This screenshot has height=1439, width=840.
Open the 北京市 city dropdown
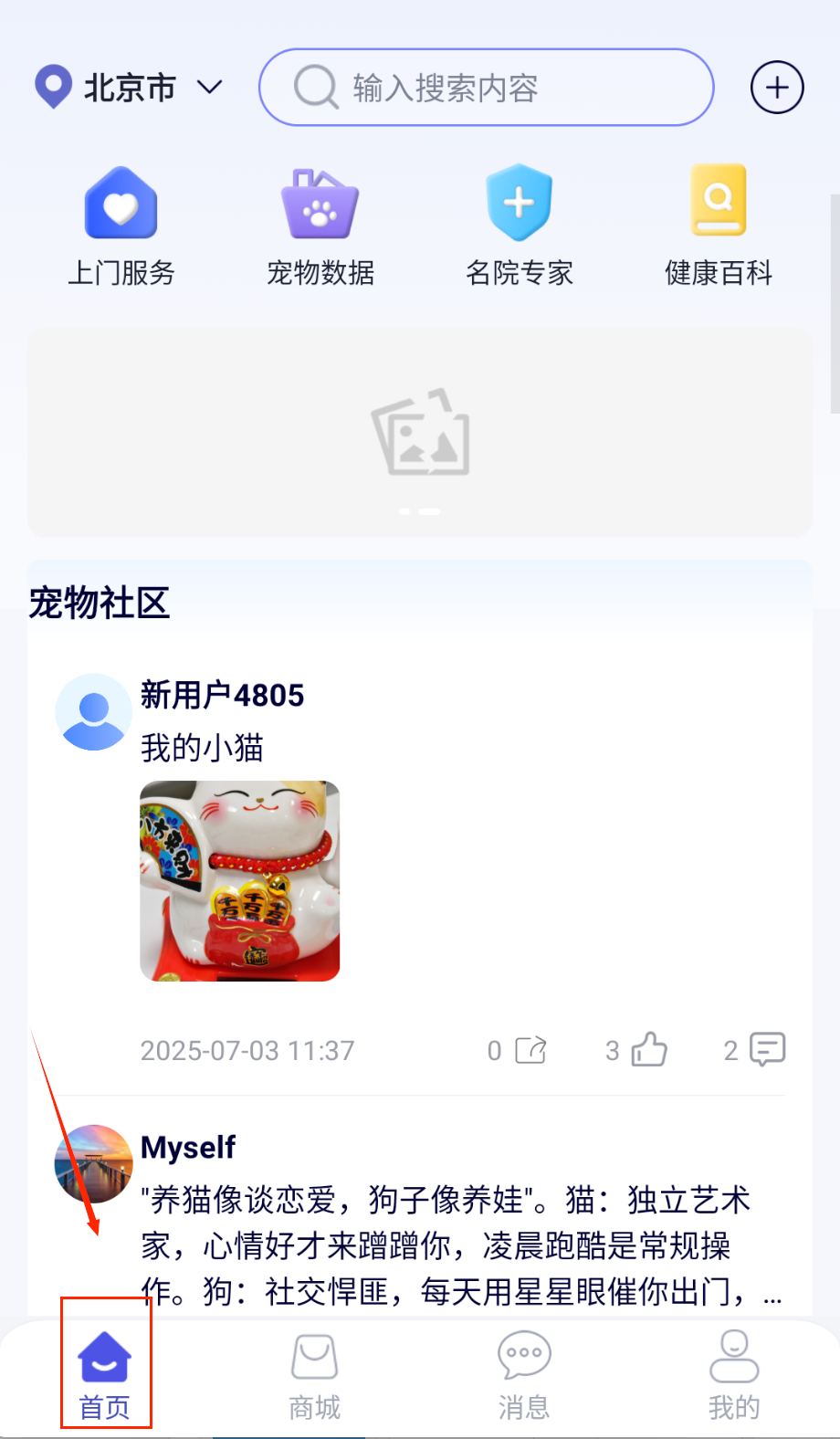point(130,88)
